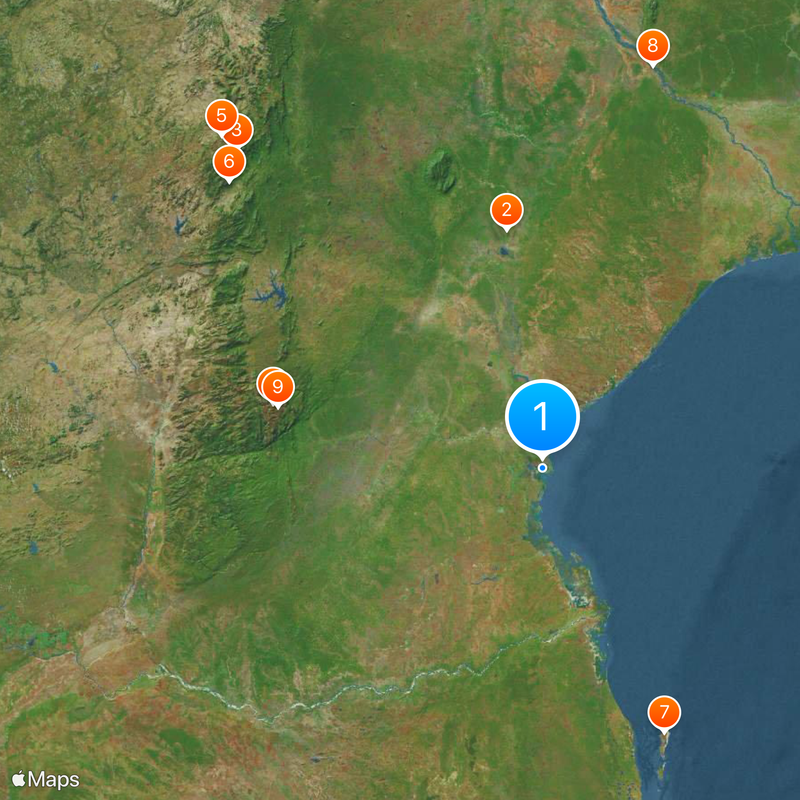Select the large blue pin numbered 1

542,416
